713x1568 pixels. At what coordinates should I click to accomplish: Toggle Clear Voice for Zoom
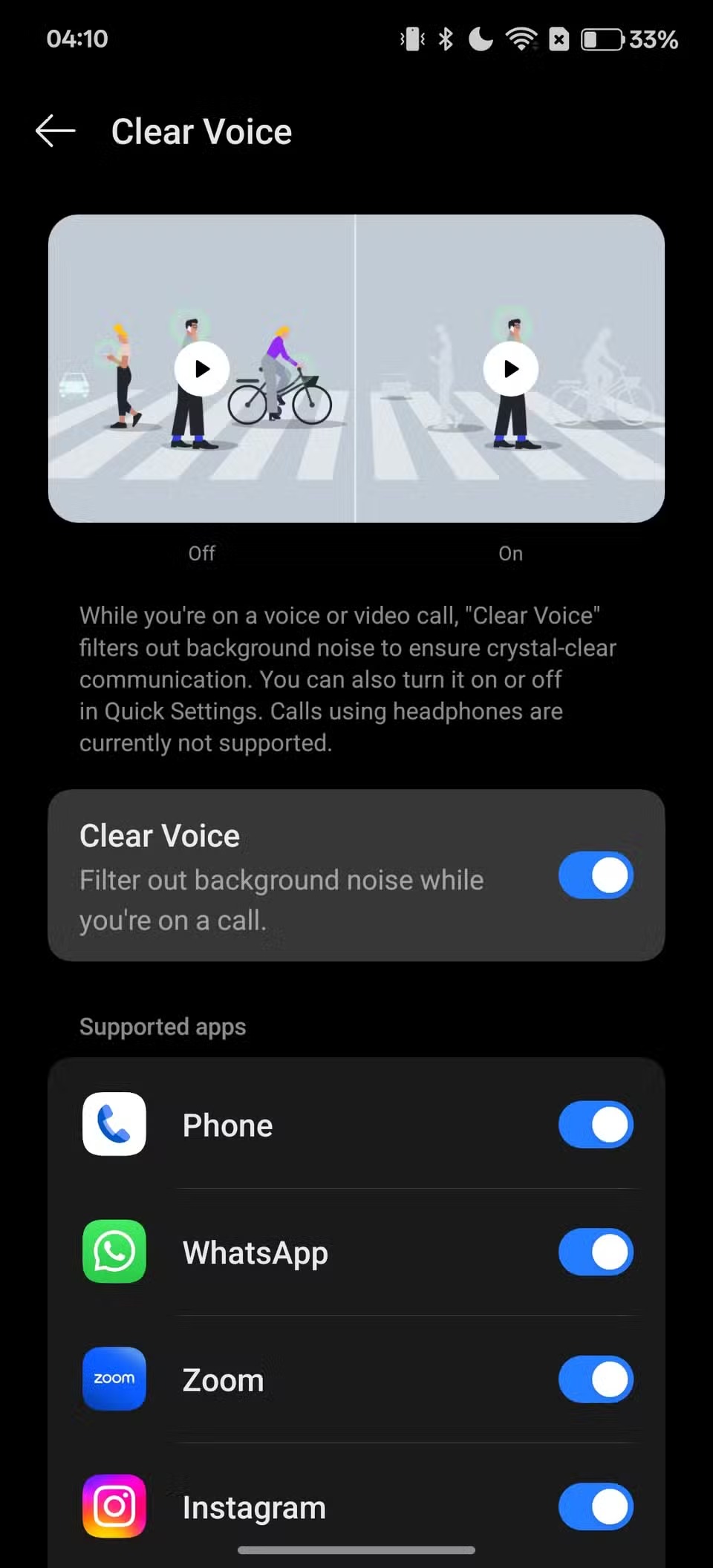596,1380
